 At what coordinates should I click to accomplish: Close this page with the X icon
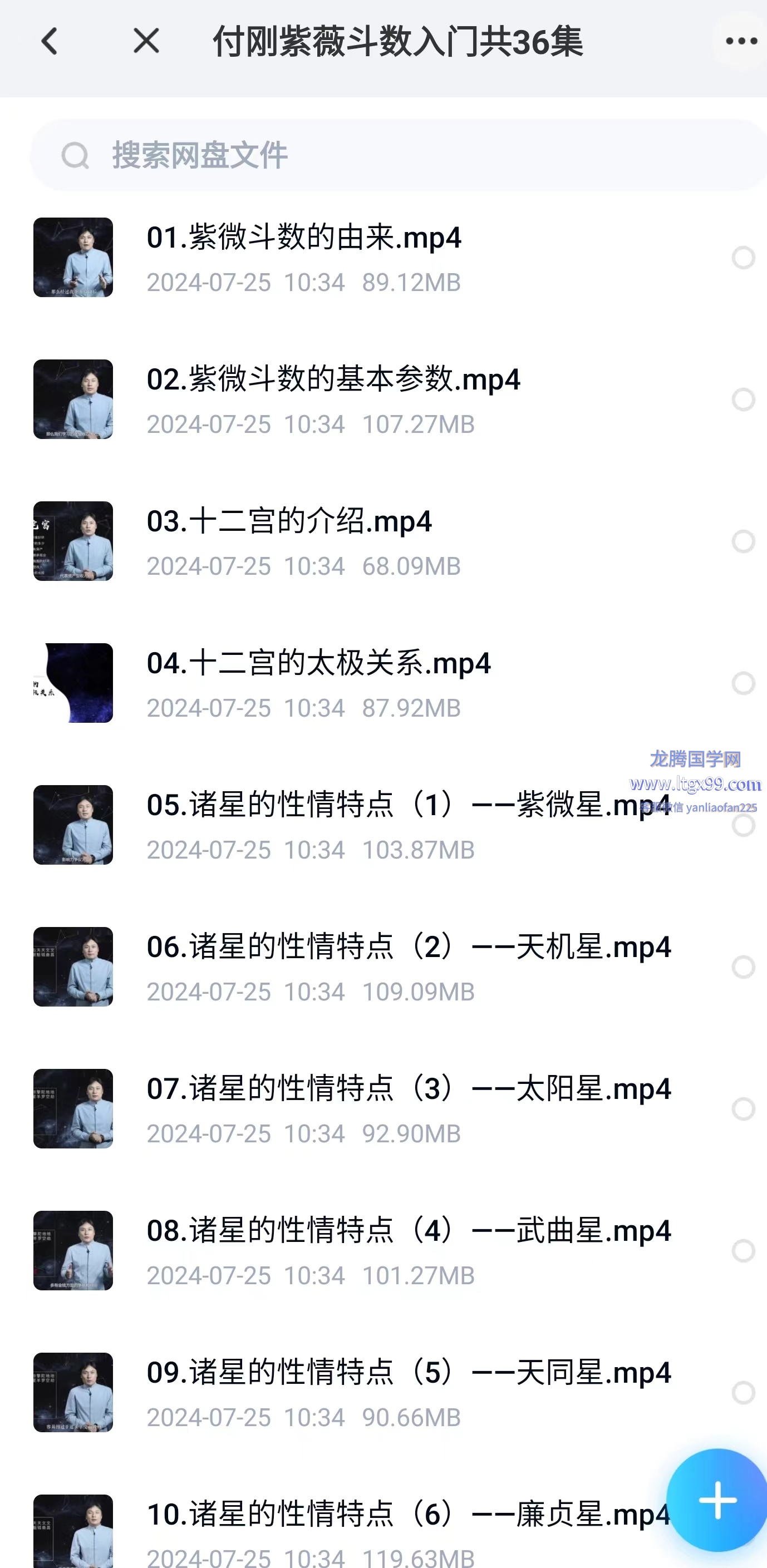[x=146, y=41]
